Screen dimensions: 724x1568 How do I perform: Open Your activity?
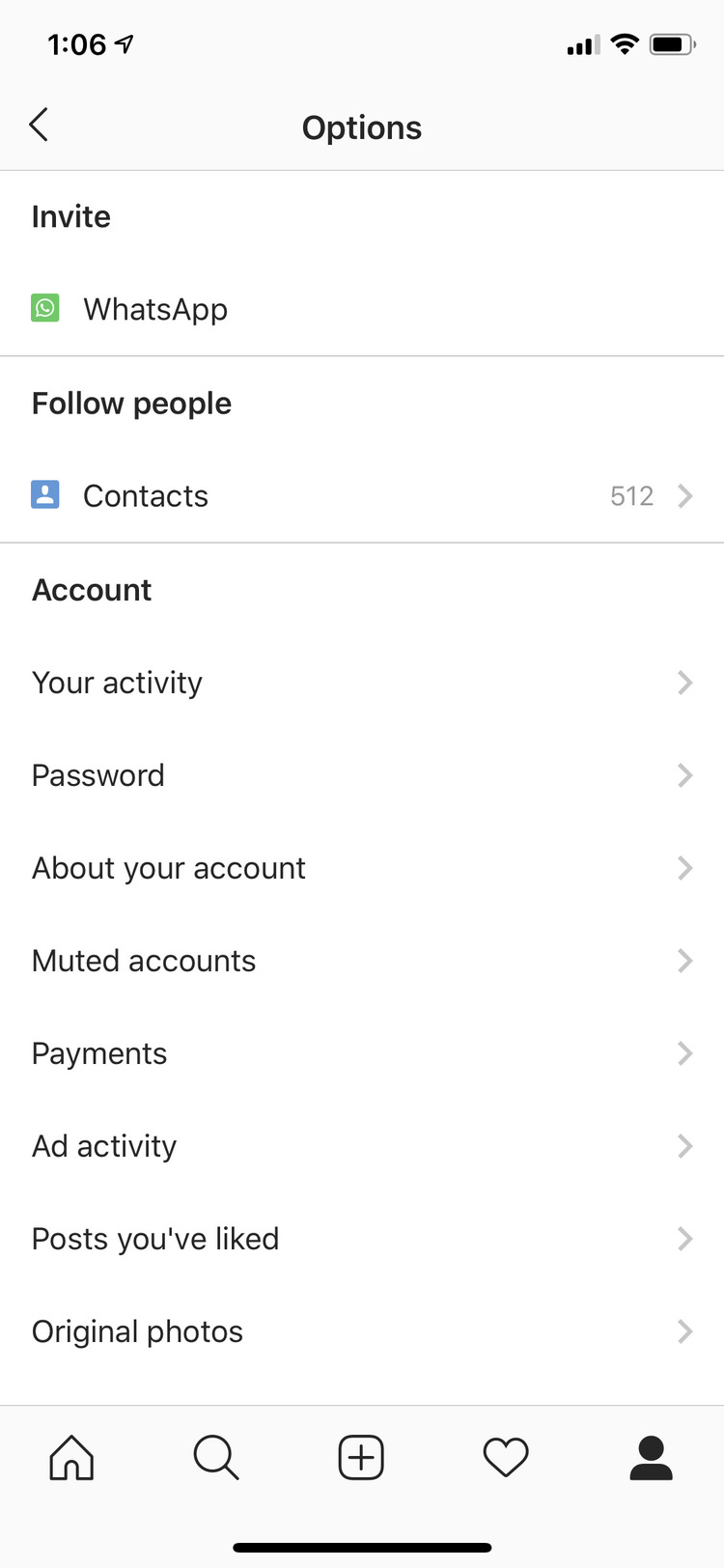point(362,683)
